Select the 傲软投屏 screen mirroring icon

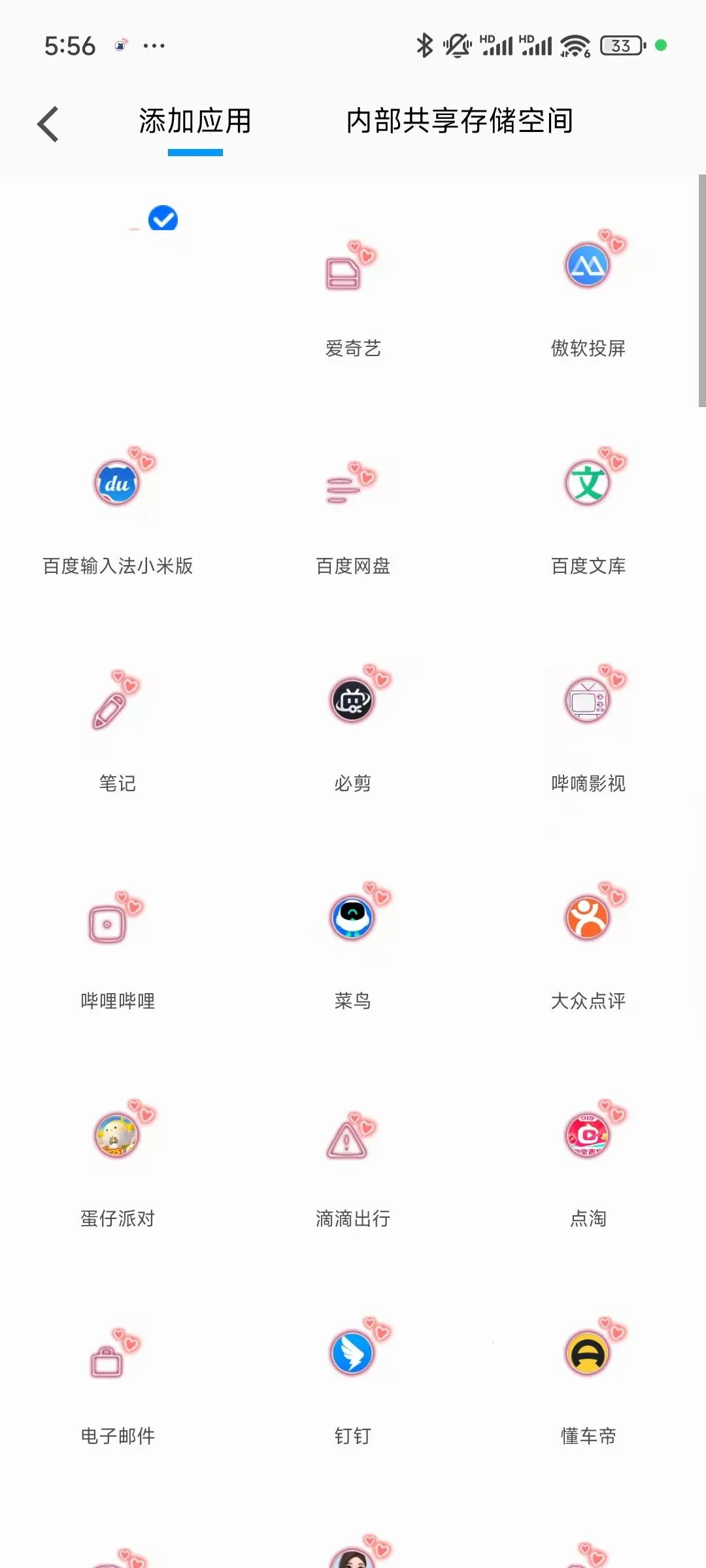(x=587, y=266)
